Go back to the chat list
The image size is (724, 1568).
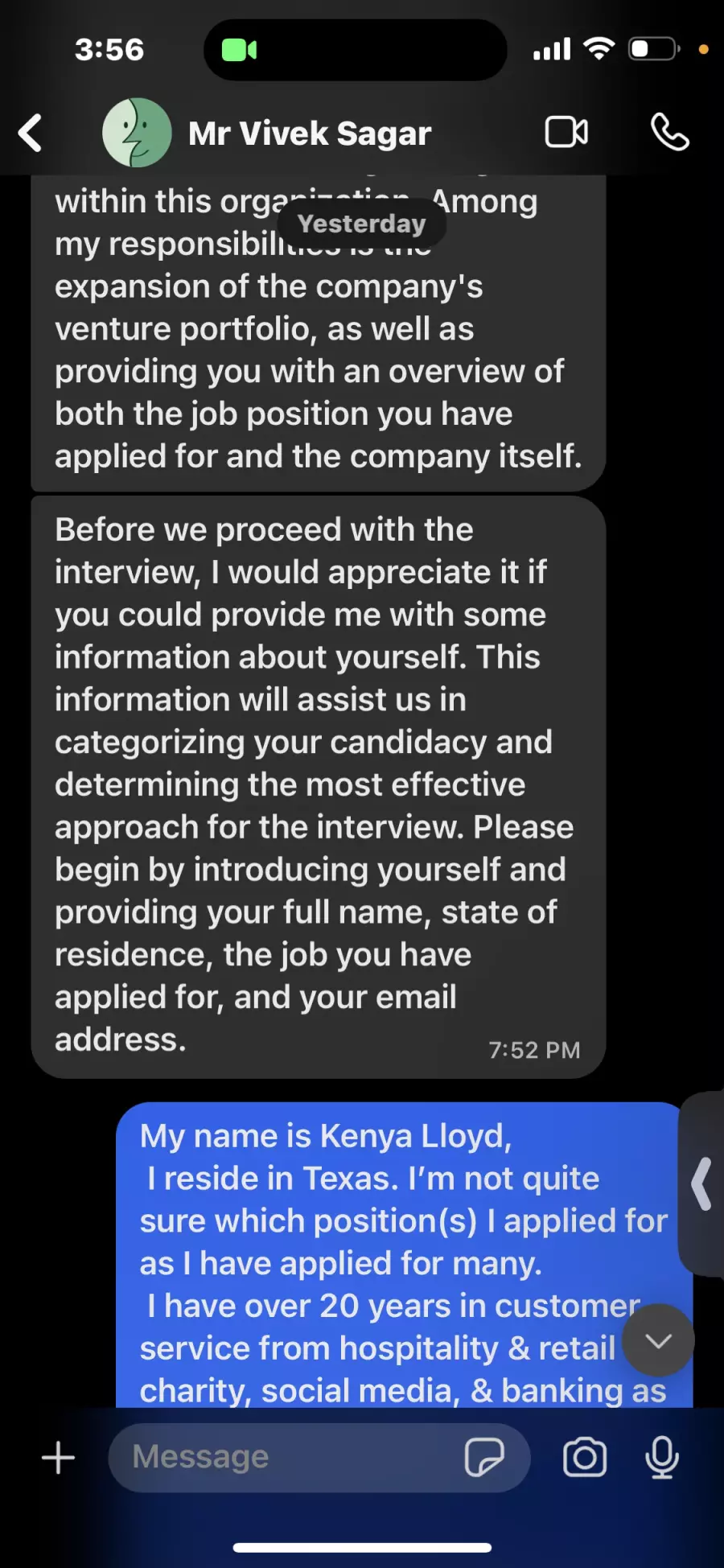[x=31, y=133]
